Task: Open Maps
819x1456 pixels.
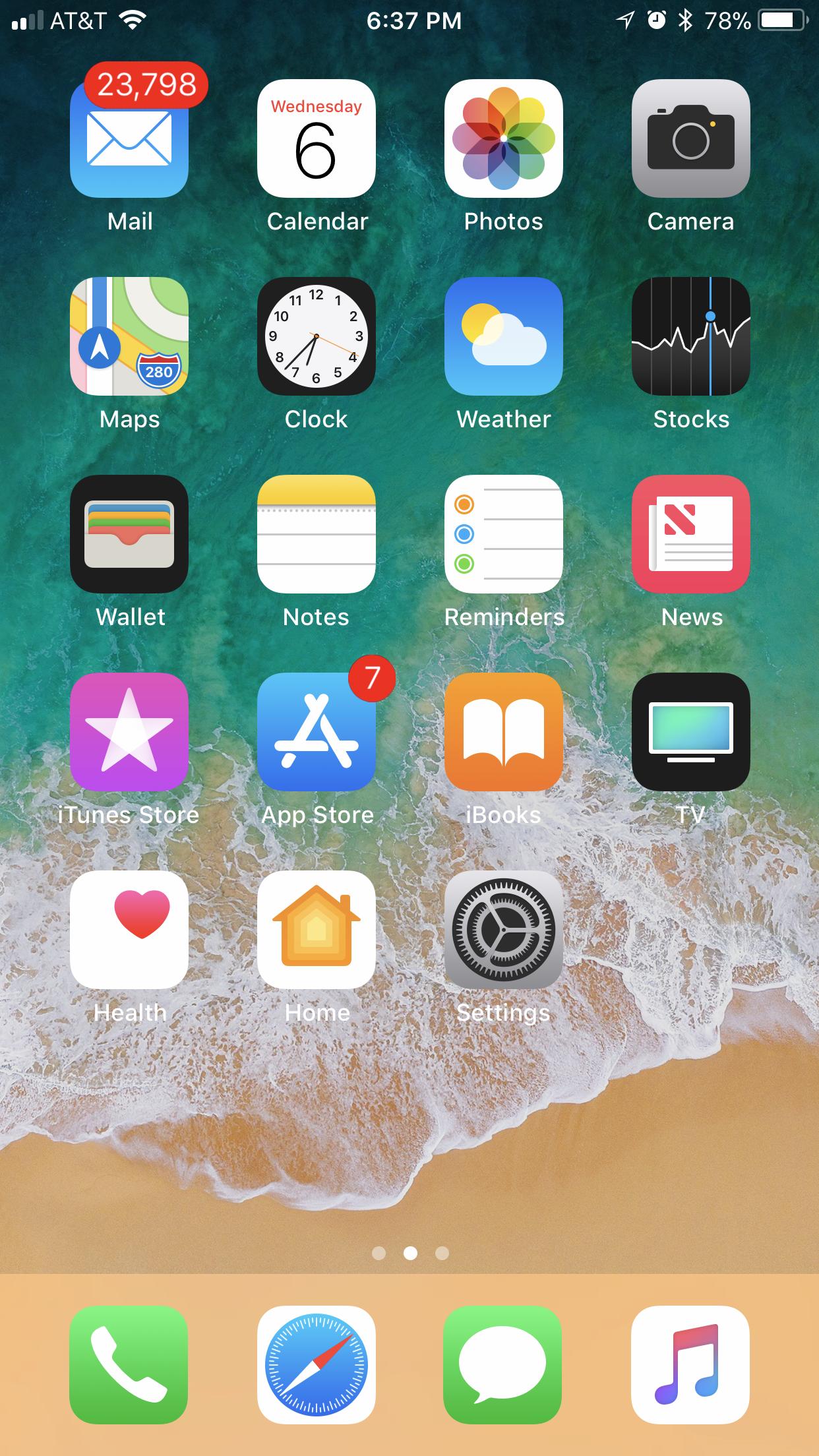Action: click(x=129, y=336)
